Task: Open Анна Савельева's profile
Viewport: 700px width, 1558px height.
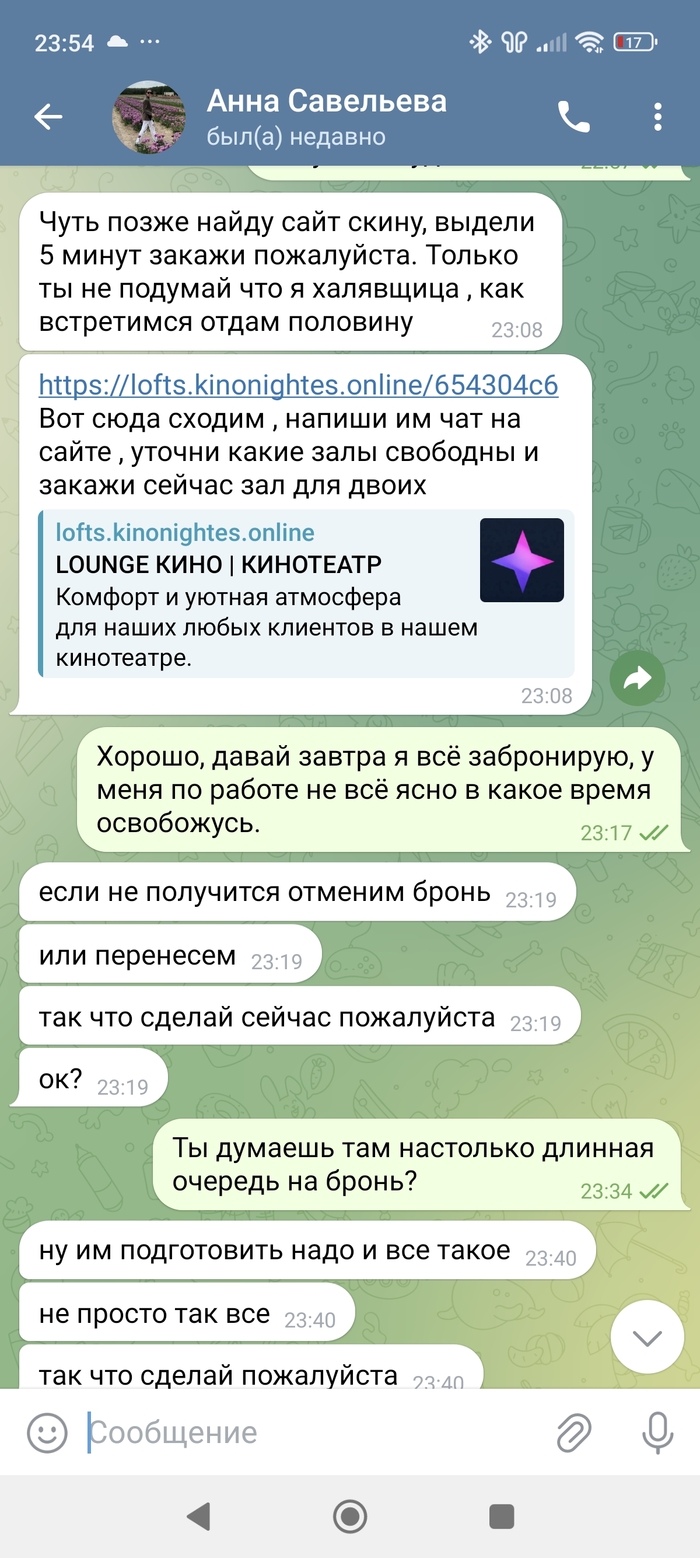Action: pyautogui.click(x=326, y=117)
